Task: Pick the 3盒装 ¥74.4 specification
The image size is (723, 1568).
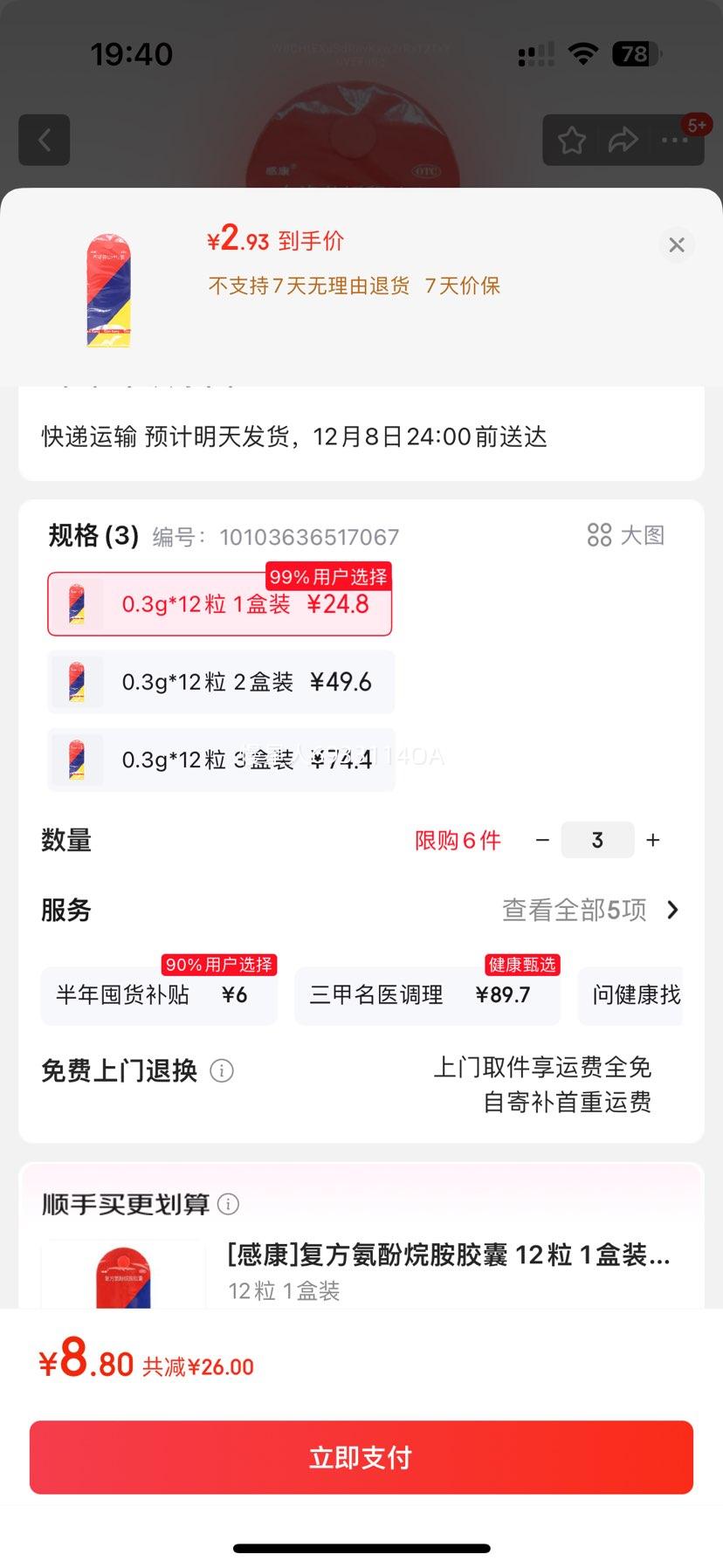Action: pyautogui.click(x=221, y=760)
